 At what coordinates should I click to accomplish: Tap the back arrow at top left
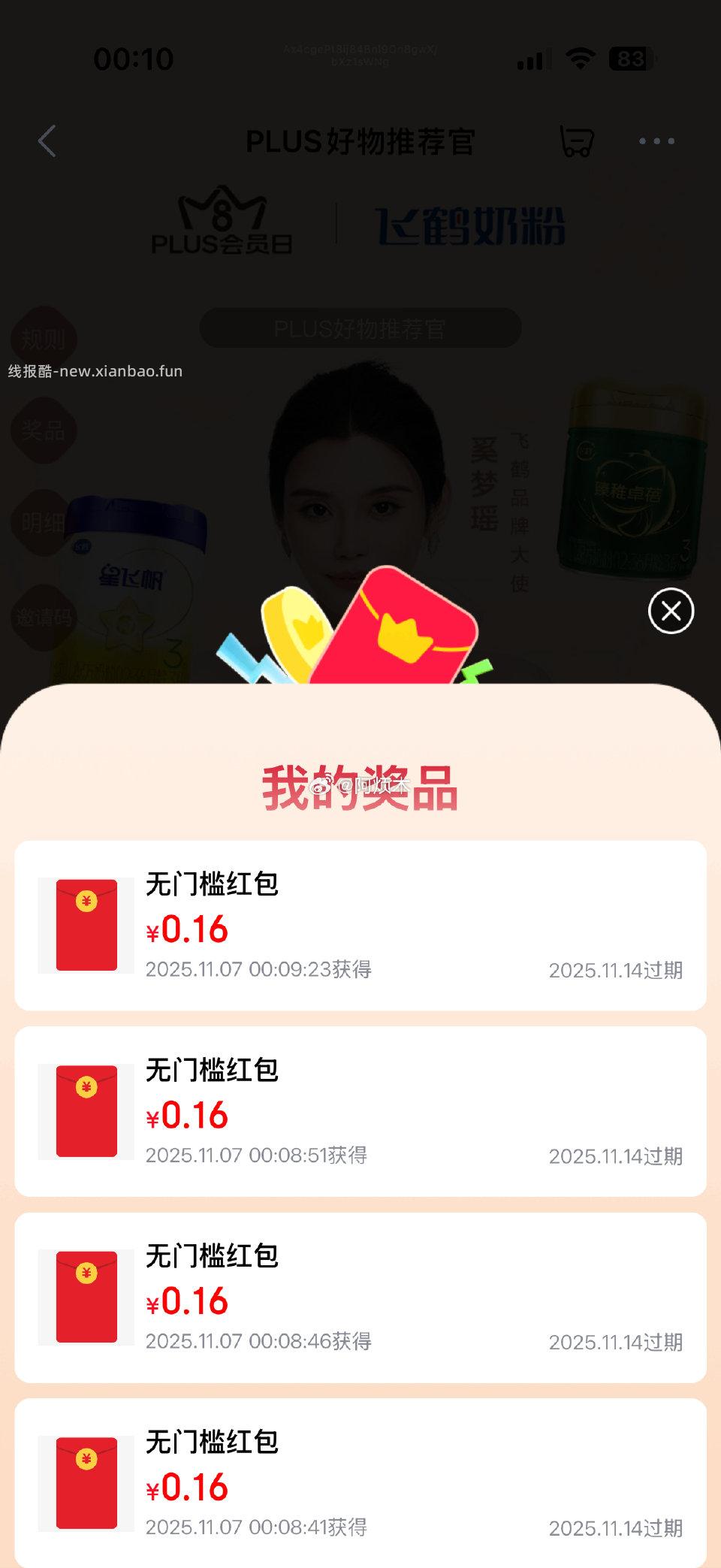point(47,141)
